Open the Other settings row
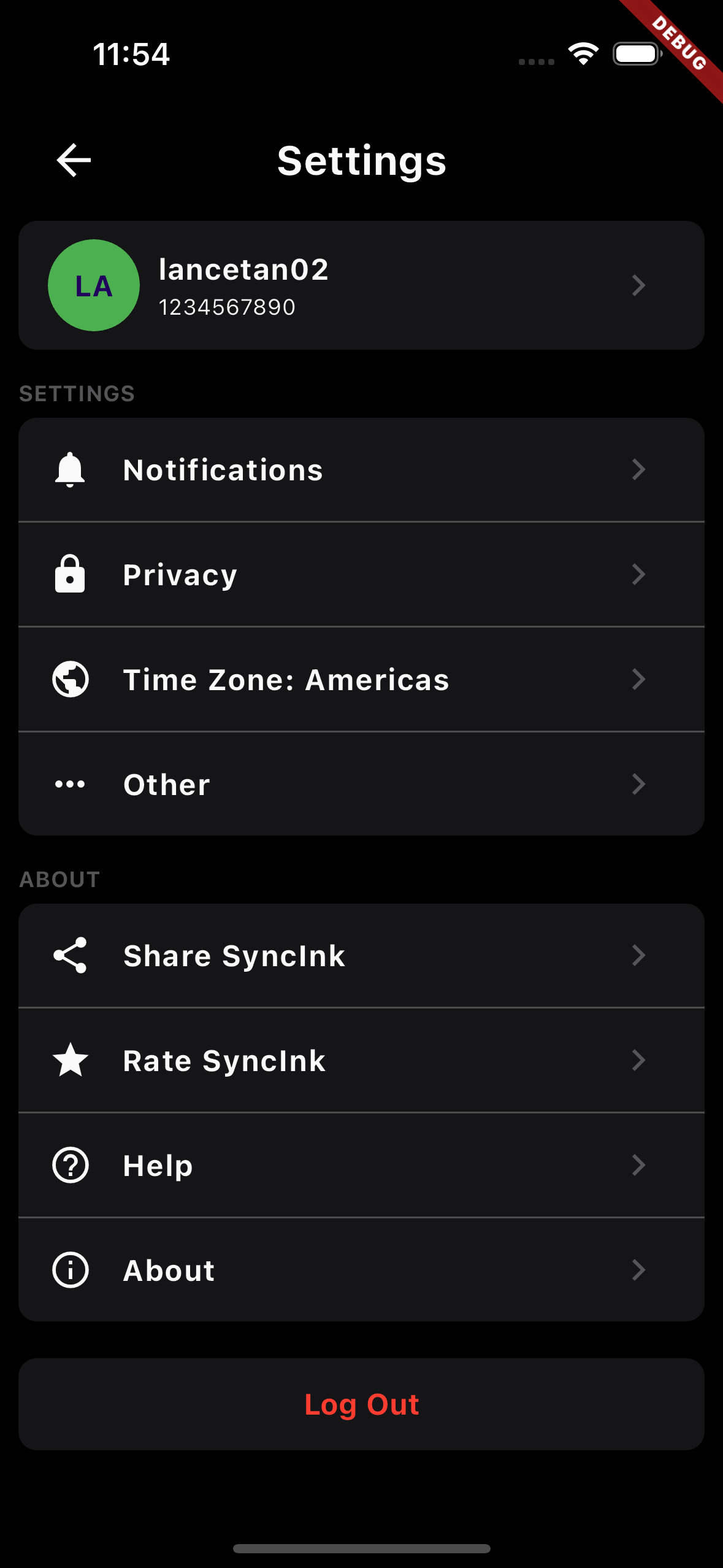723x1568 pixels. point(361,785)
